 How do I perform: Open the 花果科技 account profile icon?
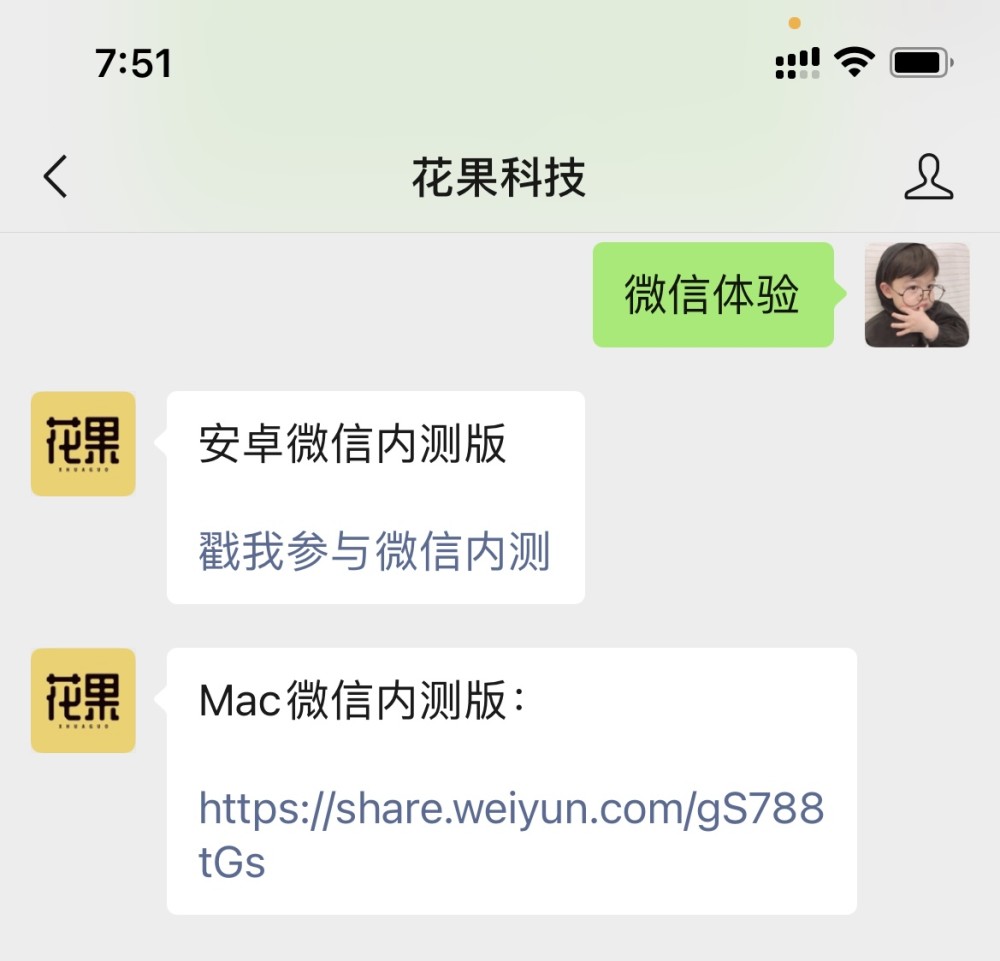(928, 177)
